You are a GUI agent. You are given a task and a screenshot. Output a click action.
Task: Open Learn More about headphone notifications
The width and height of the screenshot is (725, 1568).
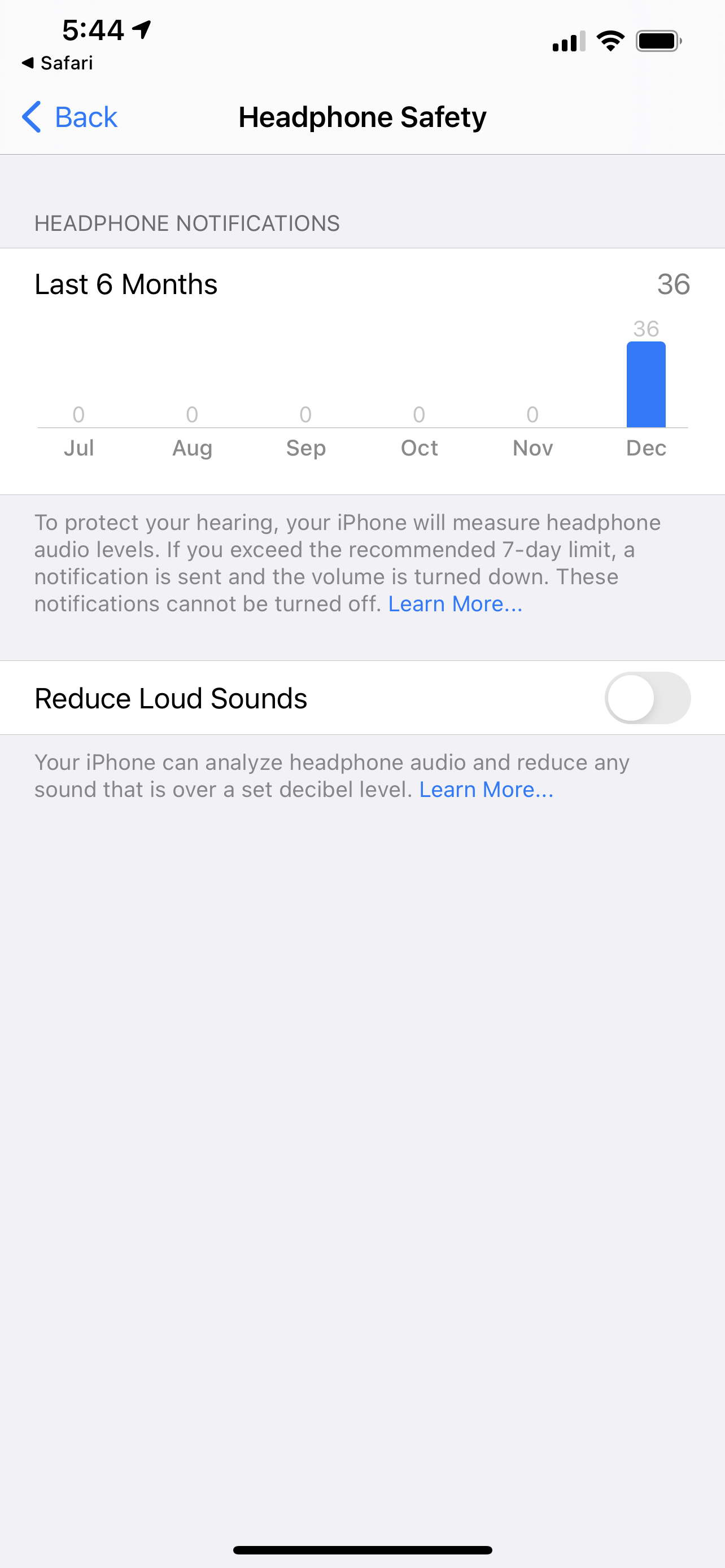pyautogui.click(x=455, y=604)
